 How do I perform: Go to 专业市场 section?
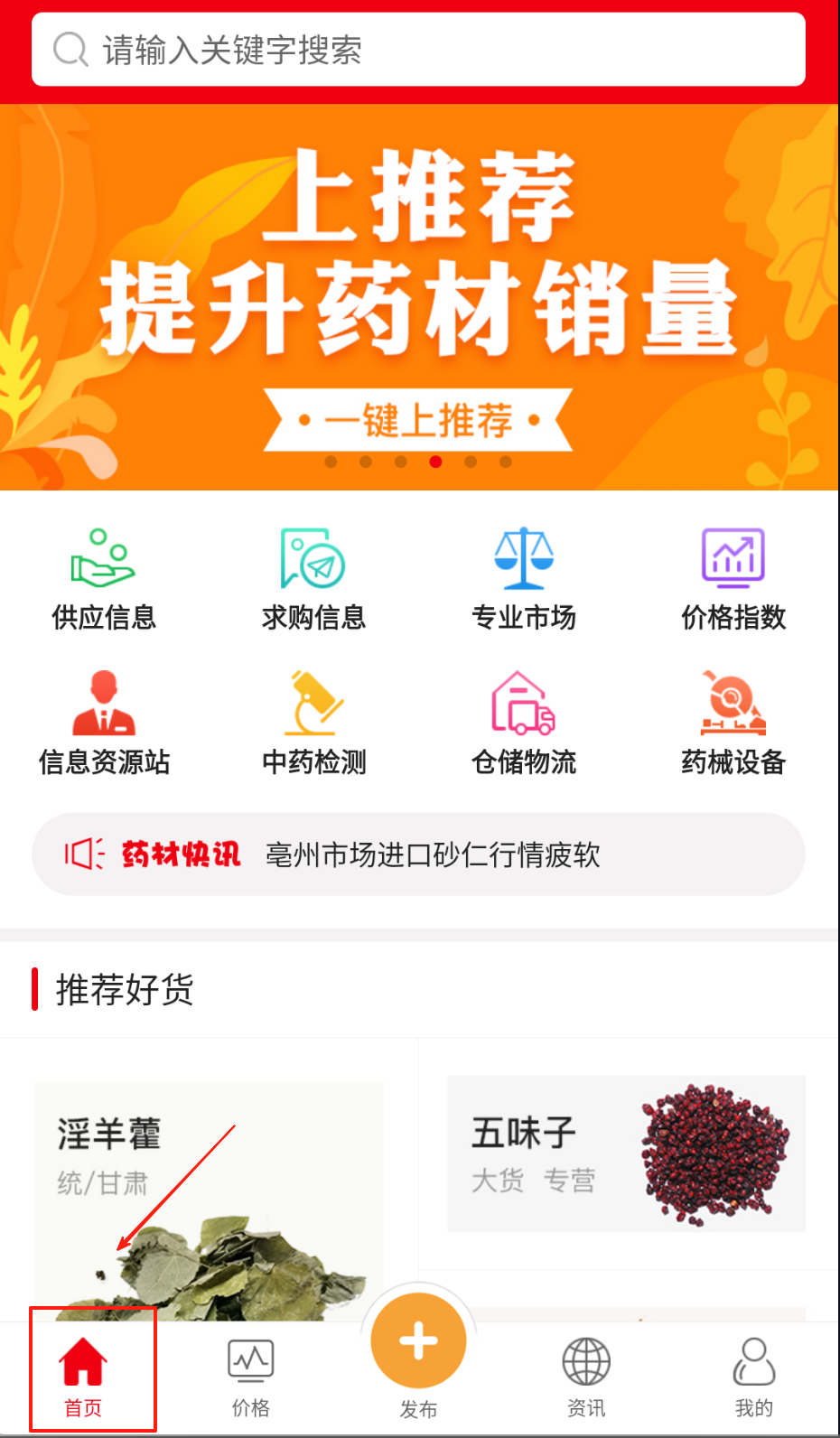point(524,578)
